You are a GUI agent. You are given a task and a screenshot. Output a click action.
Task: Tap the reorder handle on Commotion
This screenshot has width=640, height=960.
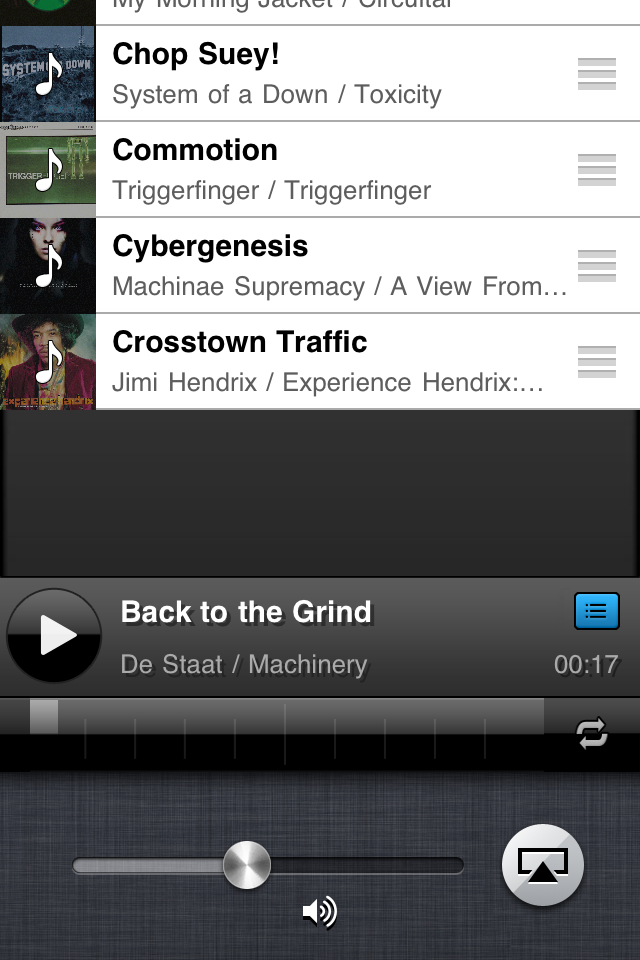pos(597,170)
